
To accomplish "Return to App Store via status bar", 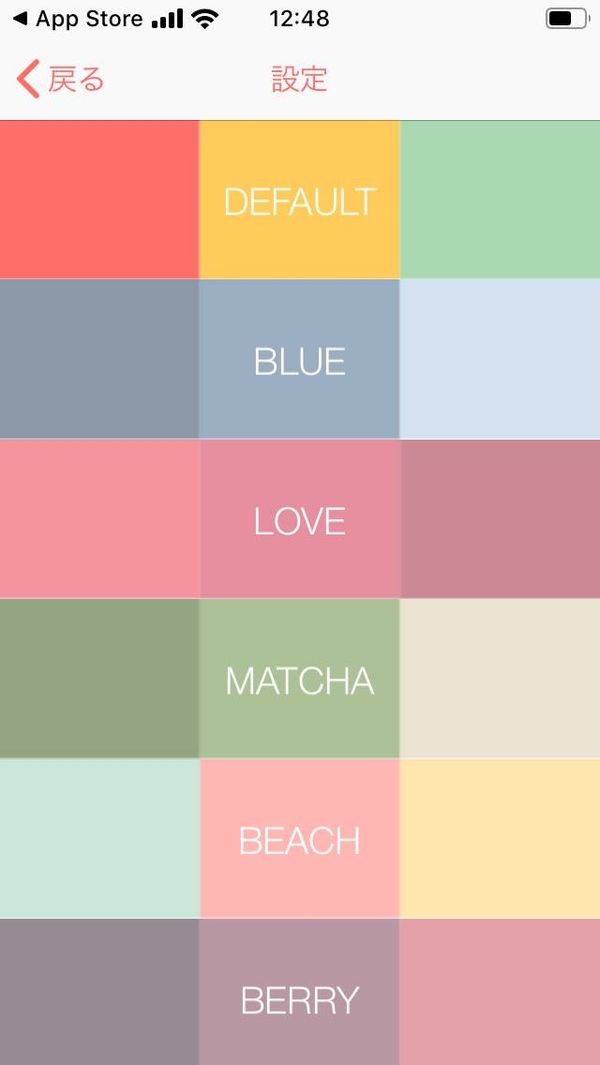I will coord(78,19).
